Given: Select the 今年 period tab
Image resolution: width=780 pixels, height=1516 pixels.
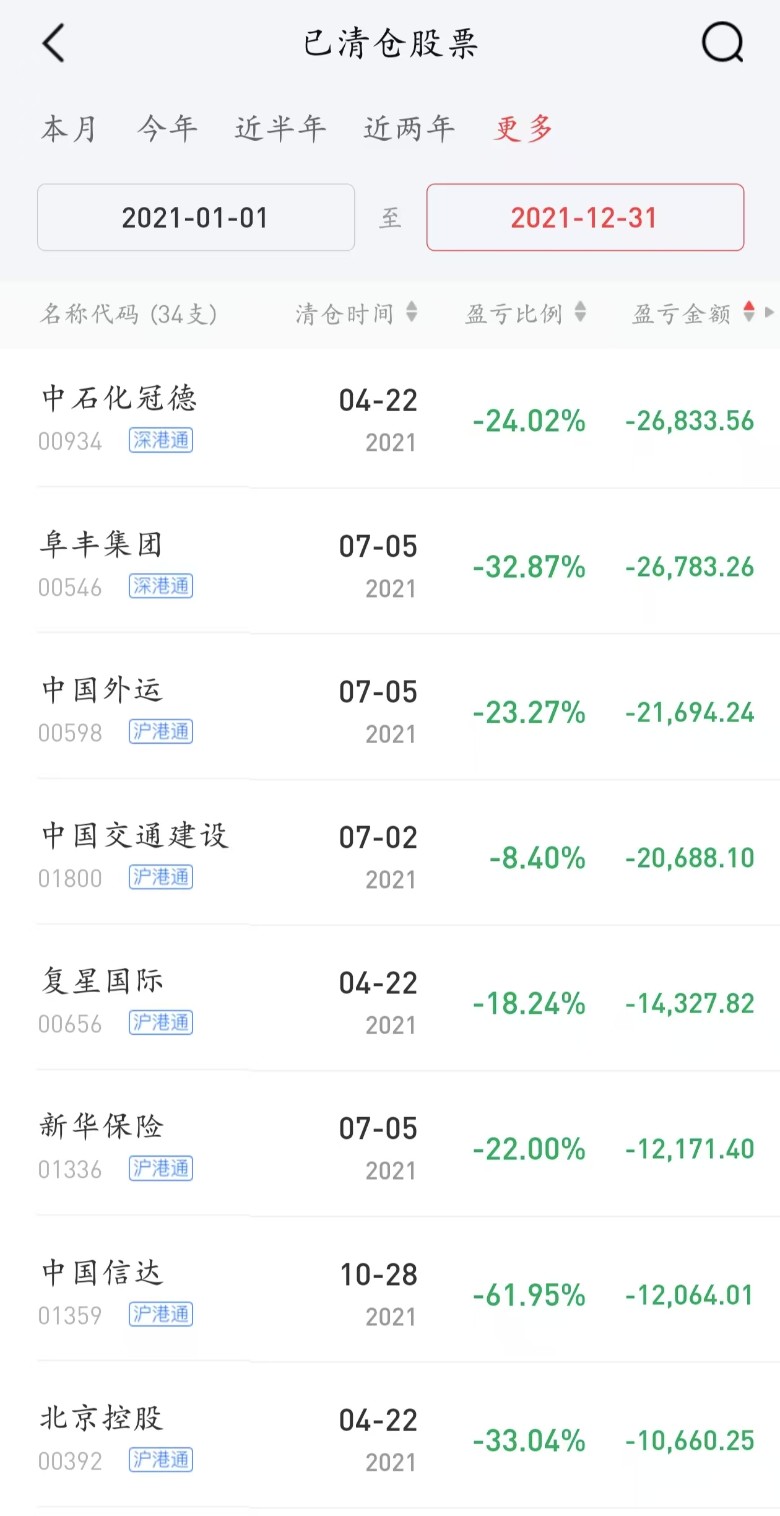Looking at the screenshot, I should [167, 128].
